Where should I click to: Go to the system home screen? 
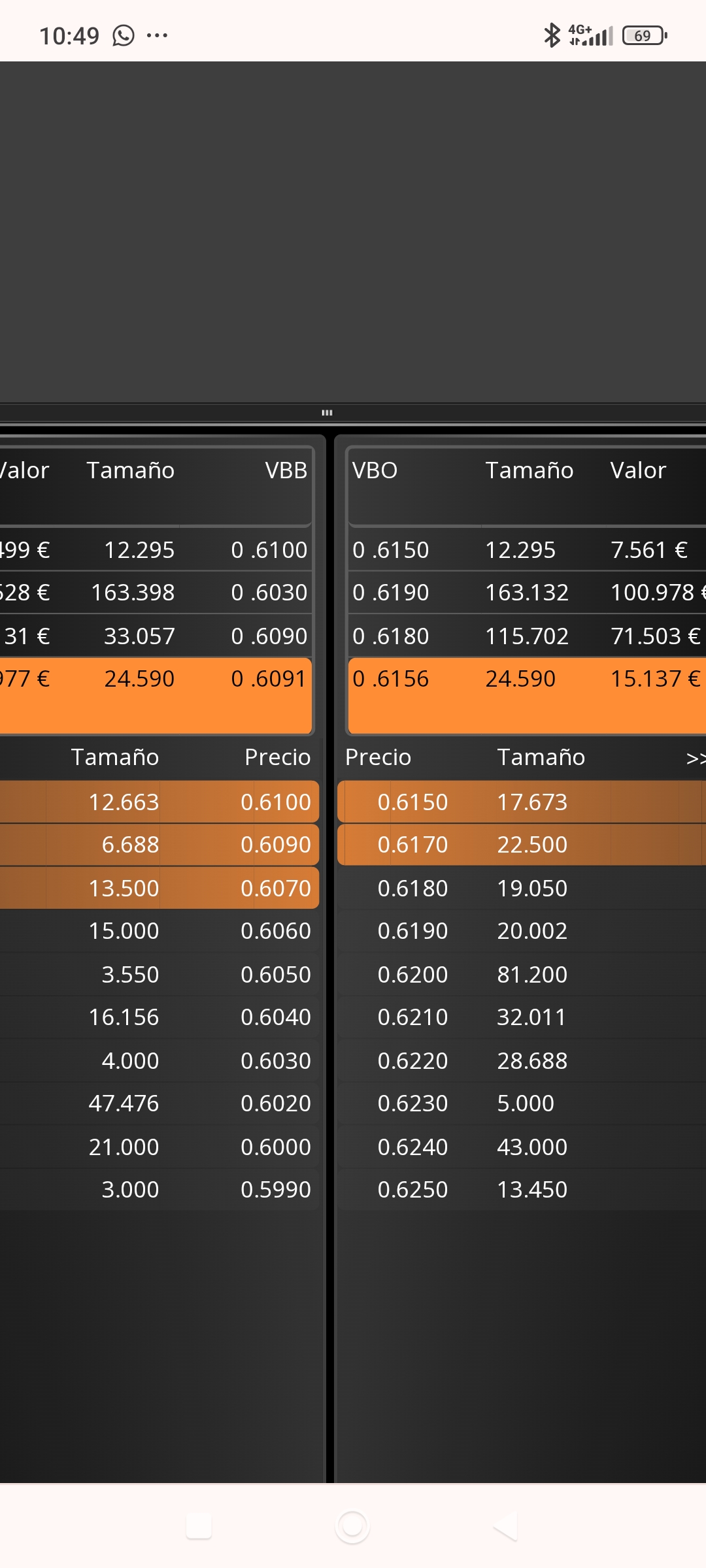(352, 1527)
